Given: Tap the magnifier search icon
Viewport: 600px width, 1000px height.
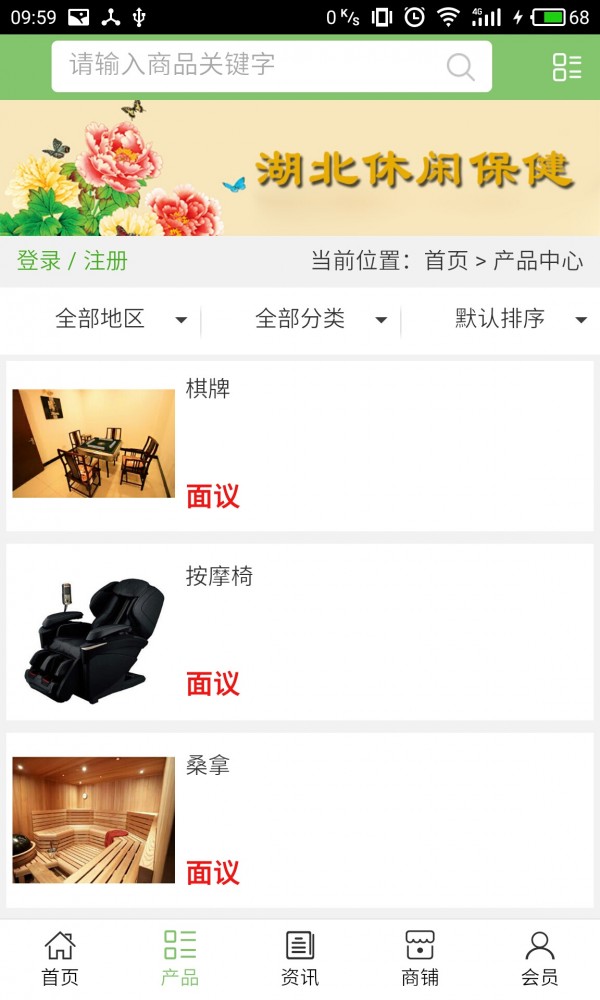Looking at the screenshot, I should coord(460,67).
